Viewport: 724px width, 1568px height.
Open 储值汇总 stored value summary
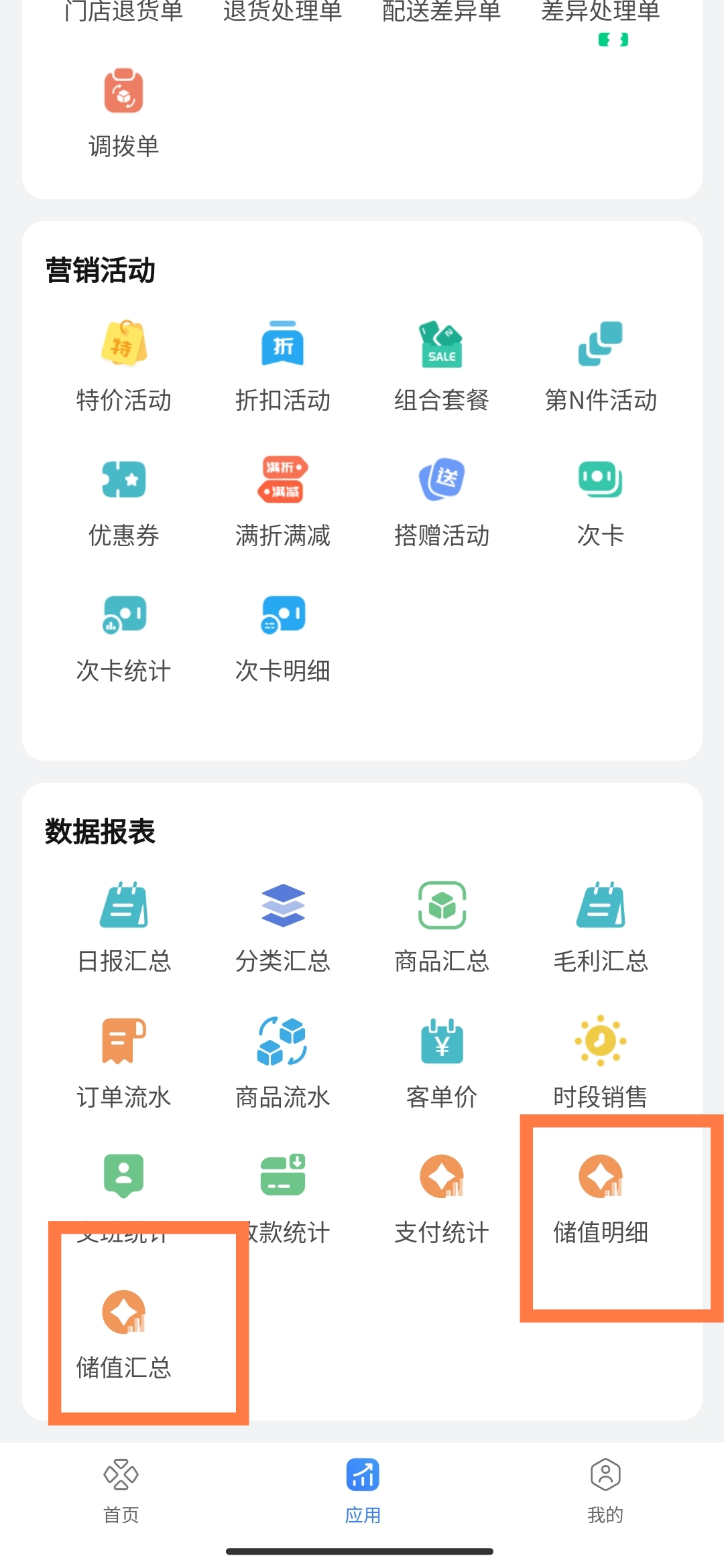123,1333
